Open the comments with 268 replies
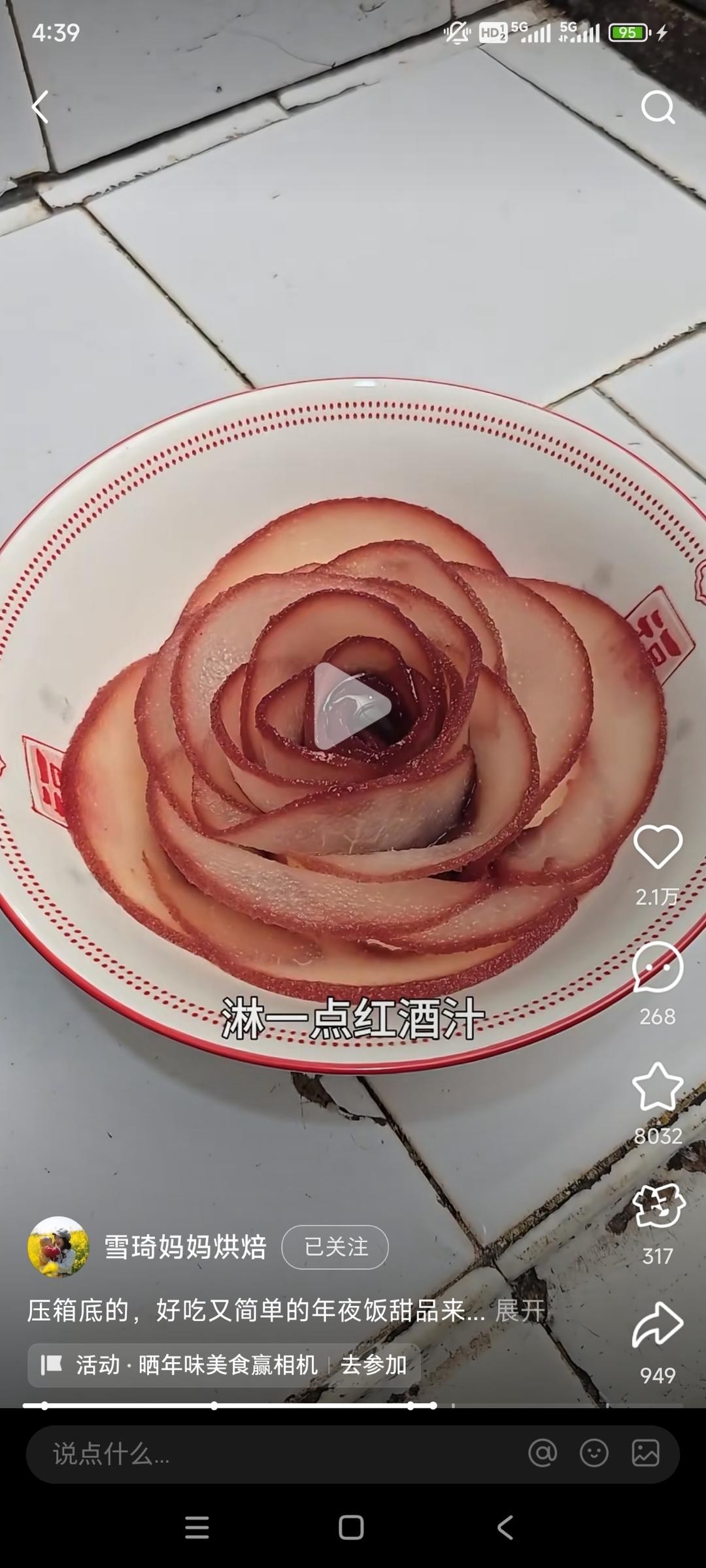Screen dimensions: 706x1568 coord(657,968)
